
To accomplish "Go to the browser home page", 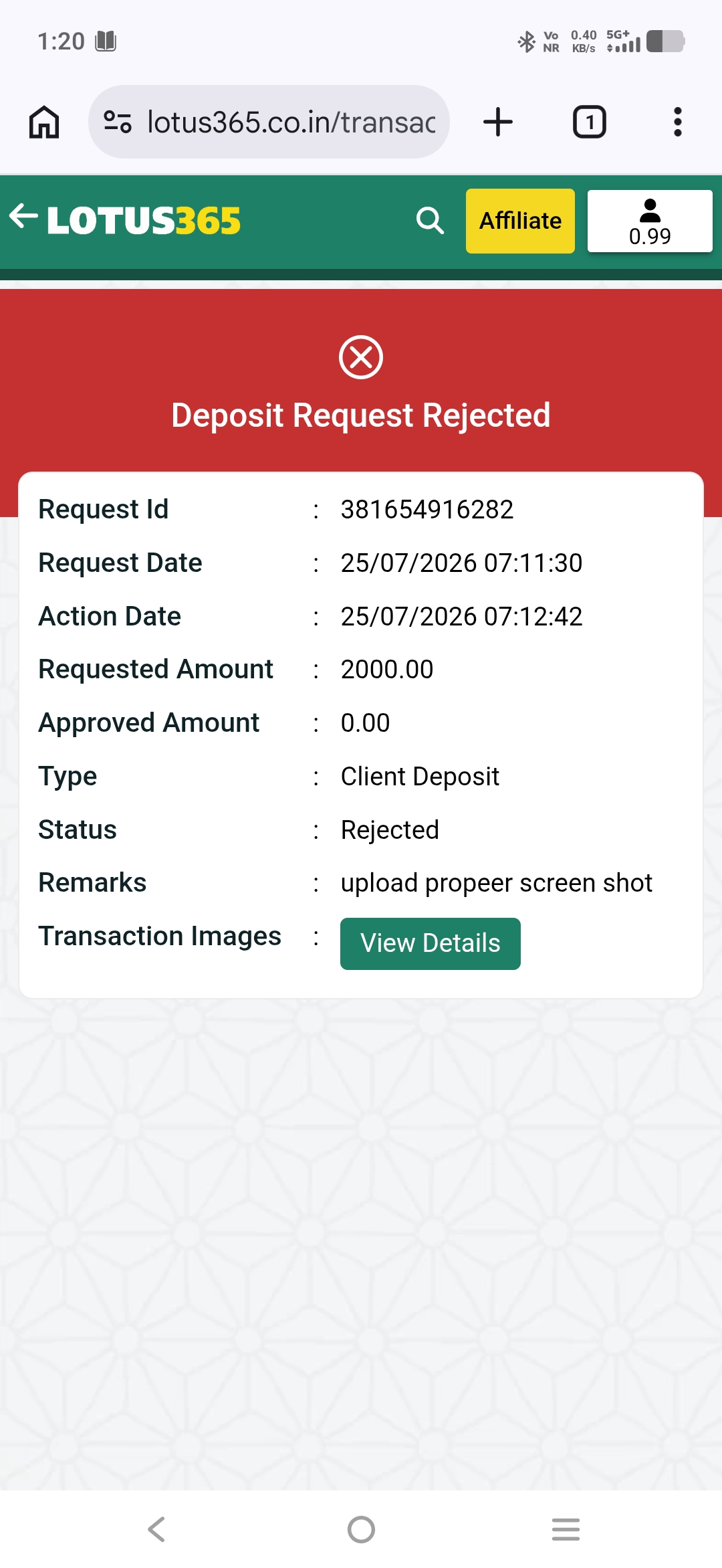I will [x=44, y=122].
